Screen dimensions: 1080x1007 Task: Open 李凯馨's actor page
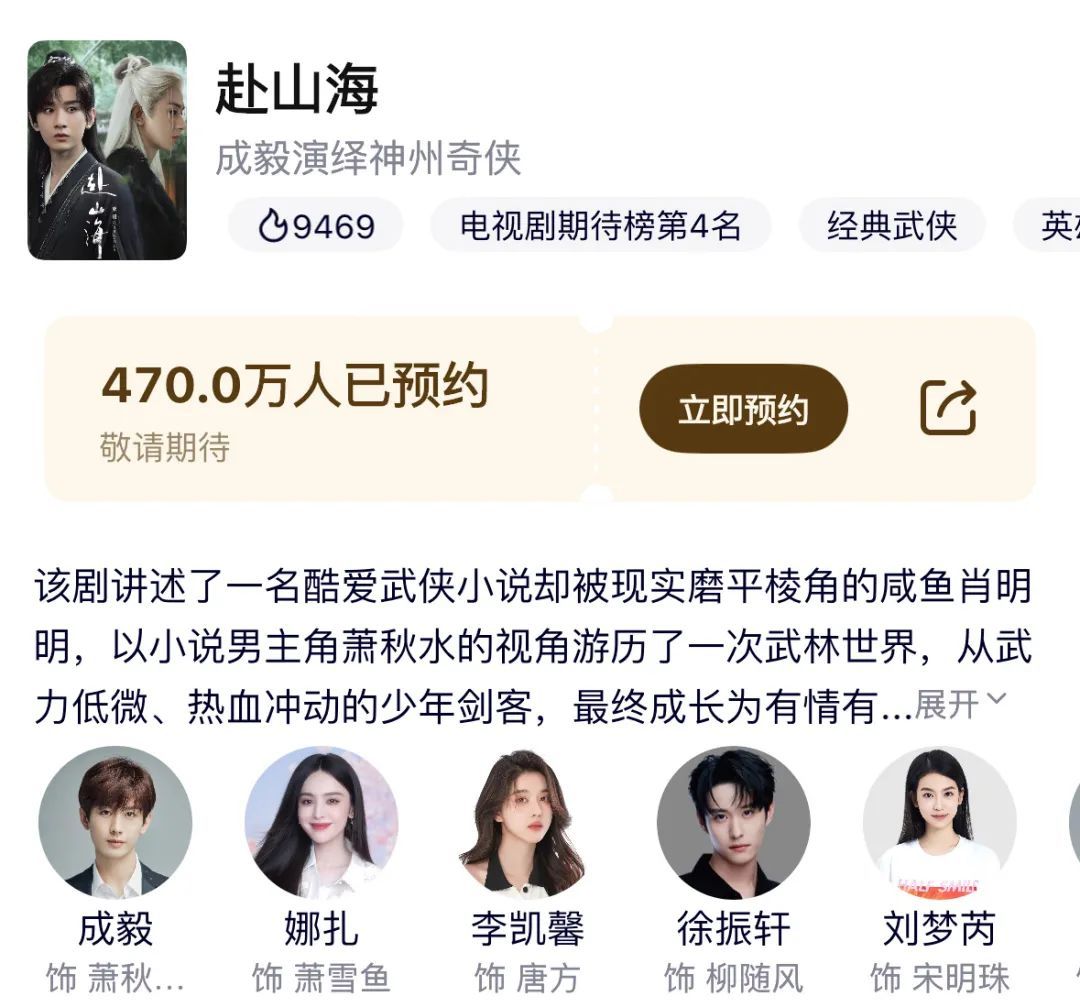coord(527,823)
